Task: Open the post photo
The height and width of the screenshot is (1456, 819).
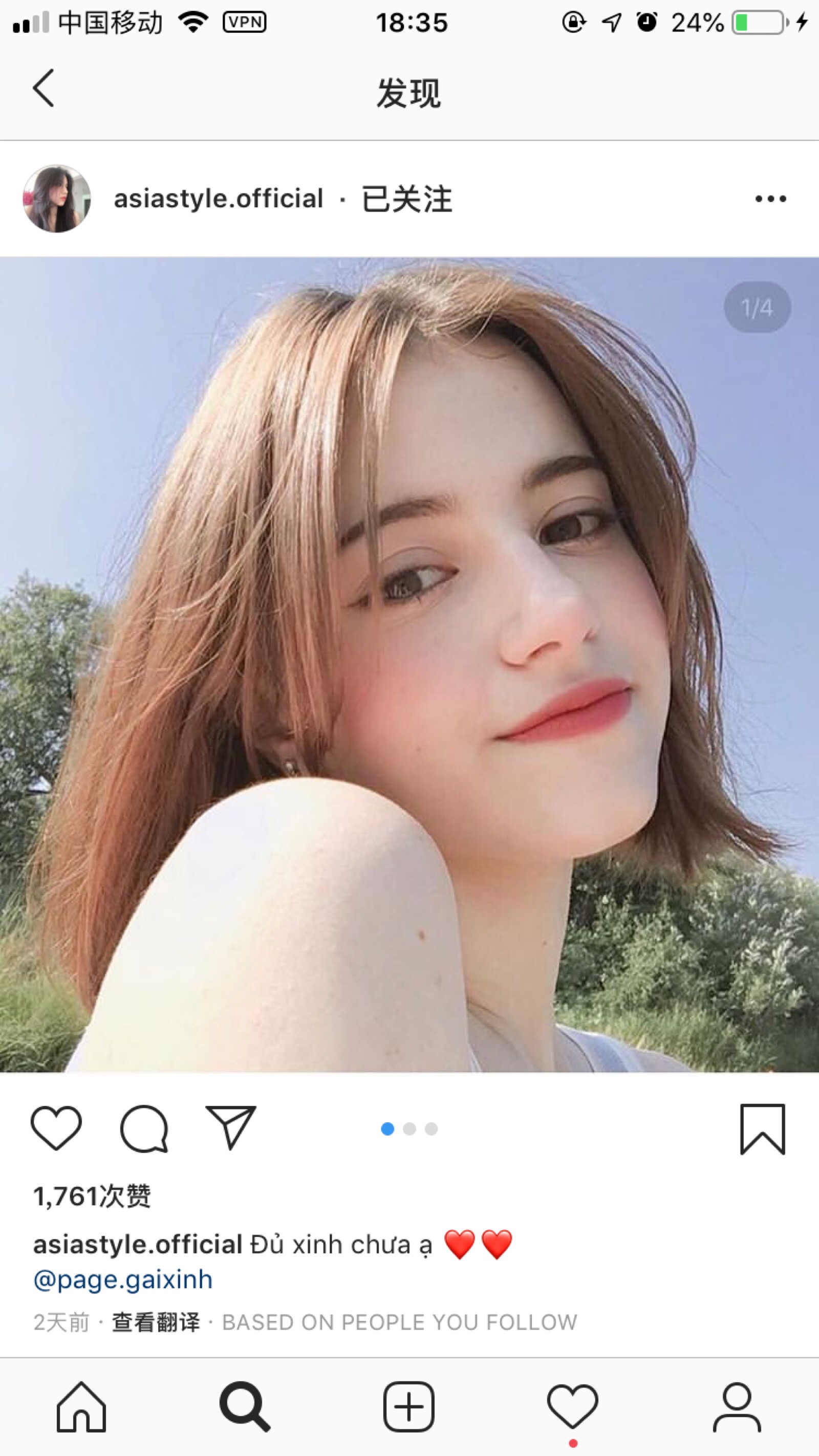Action: 409,664
